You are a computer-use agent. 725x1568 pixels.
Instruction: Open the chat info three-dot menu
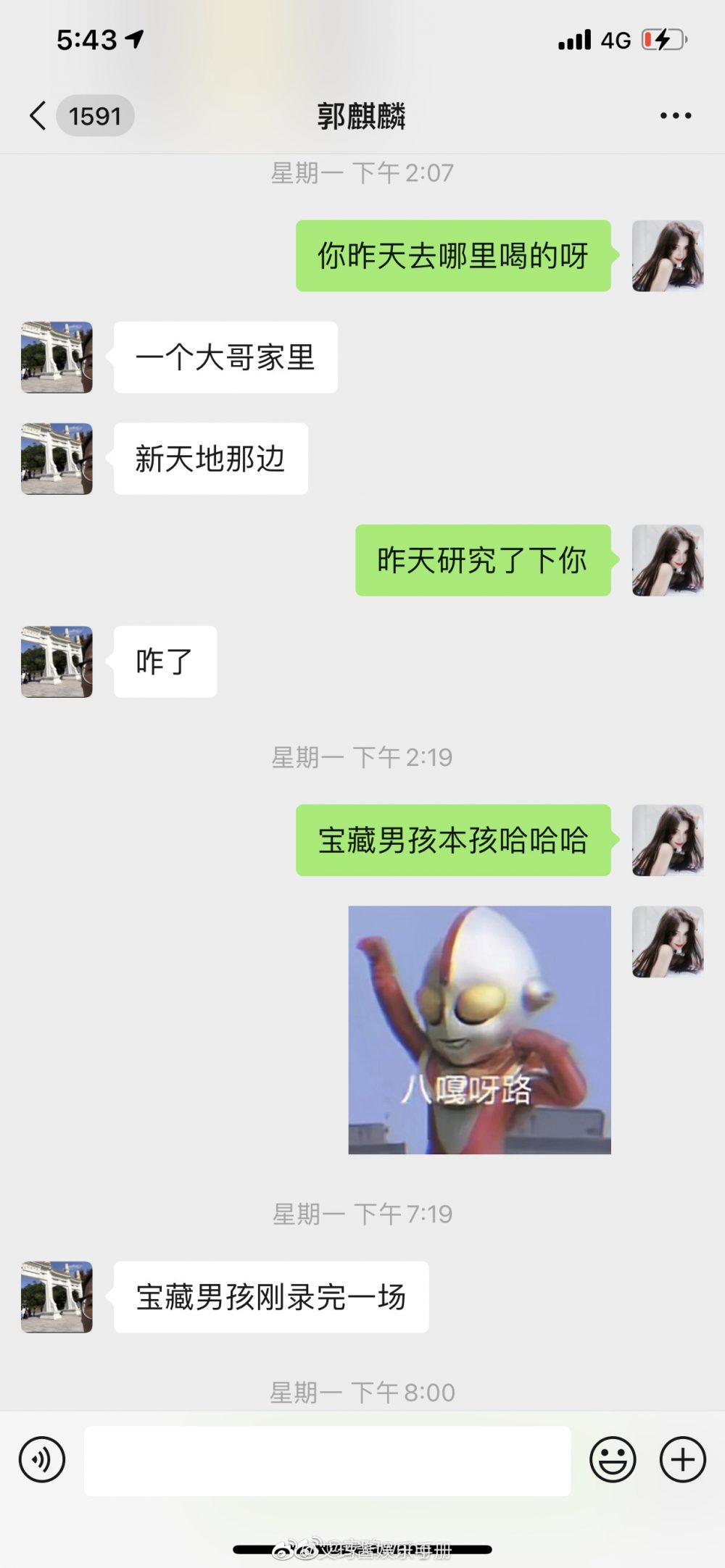(x=675, y=116)
